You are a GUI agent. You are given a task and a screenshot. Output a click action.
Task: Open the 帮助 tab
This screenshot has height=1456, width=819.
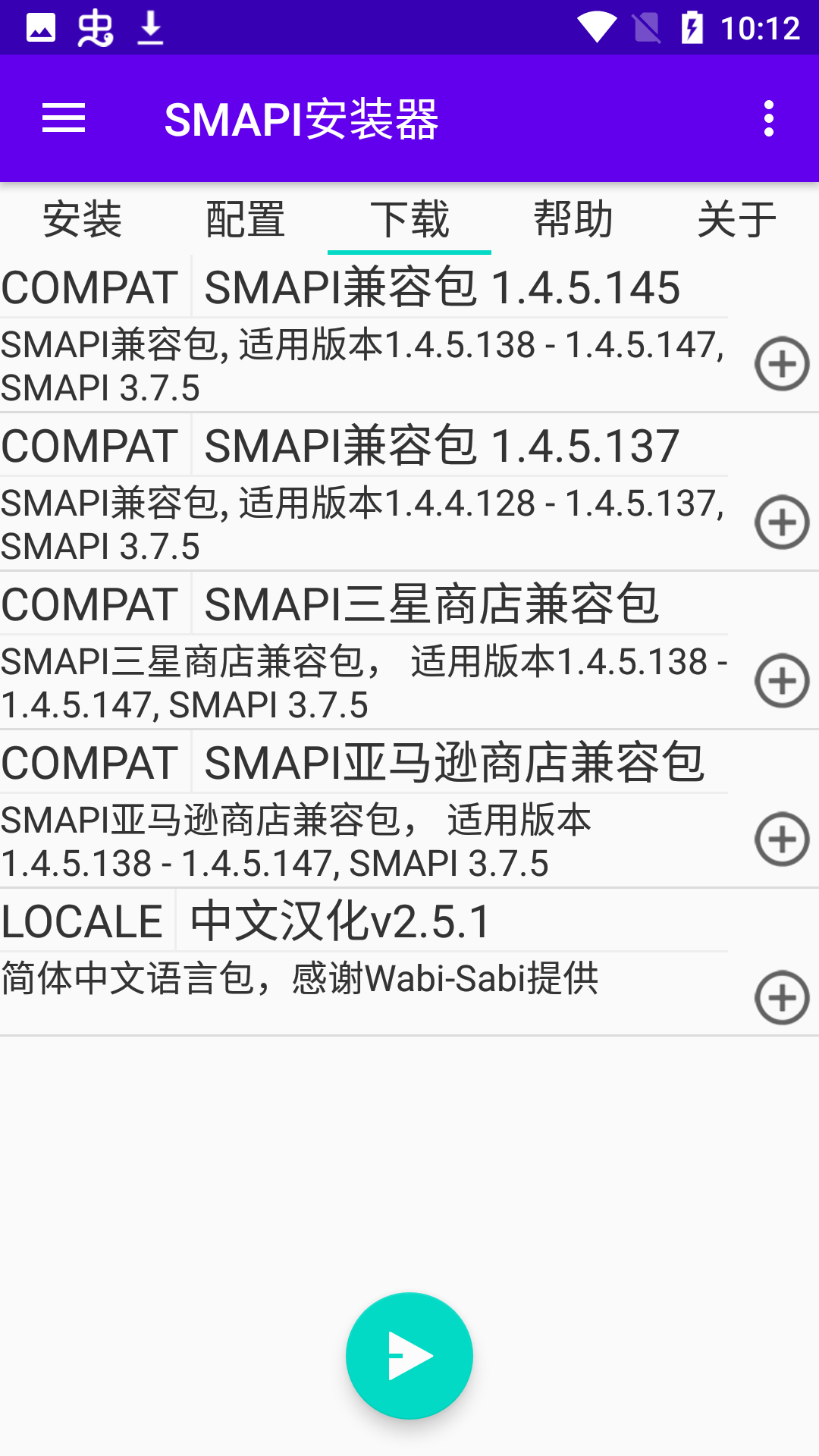(574, 220)
